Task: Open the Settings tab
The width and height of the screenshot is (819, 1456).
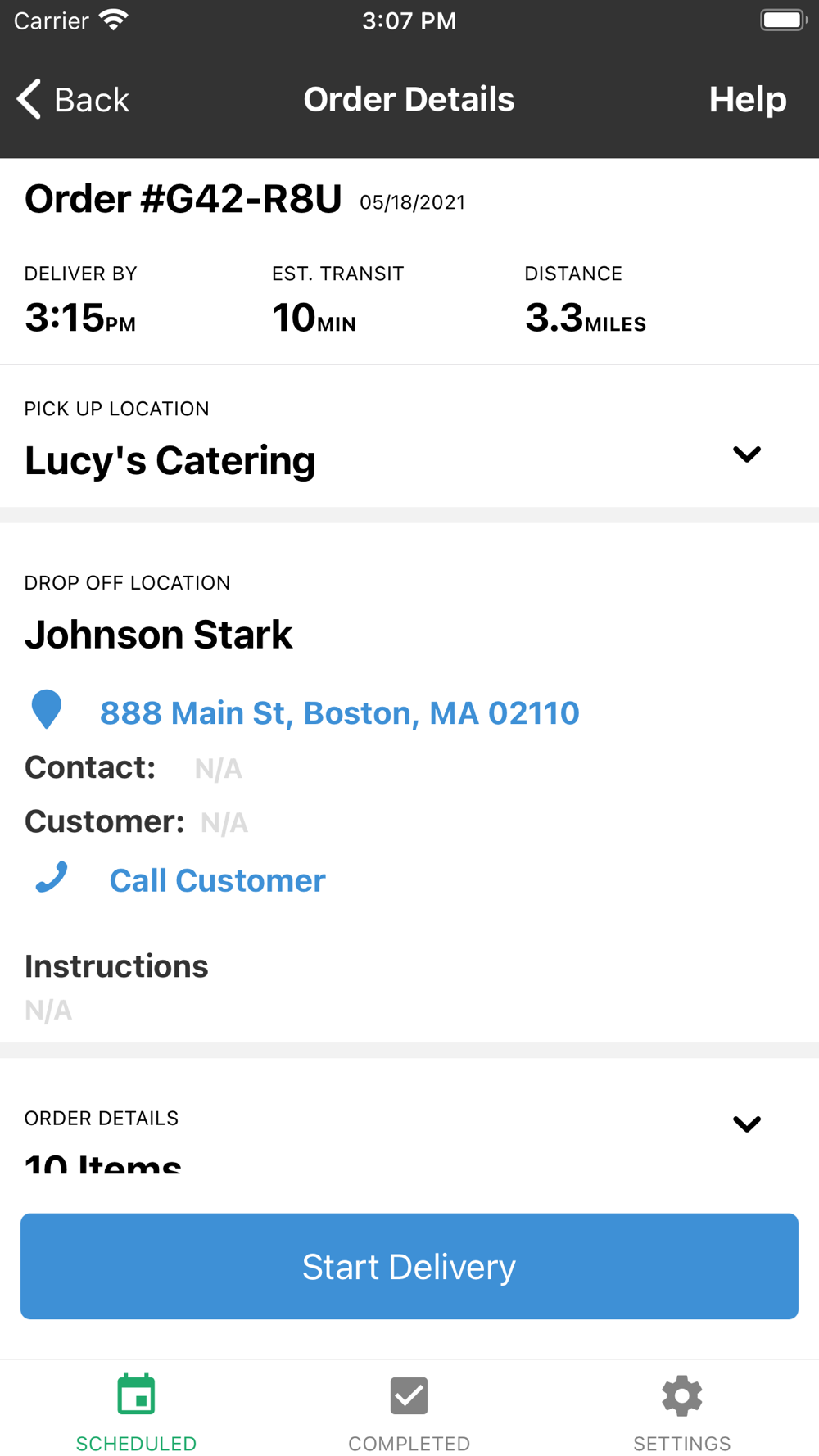Action: [x=682, y=1413]
